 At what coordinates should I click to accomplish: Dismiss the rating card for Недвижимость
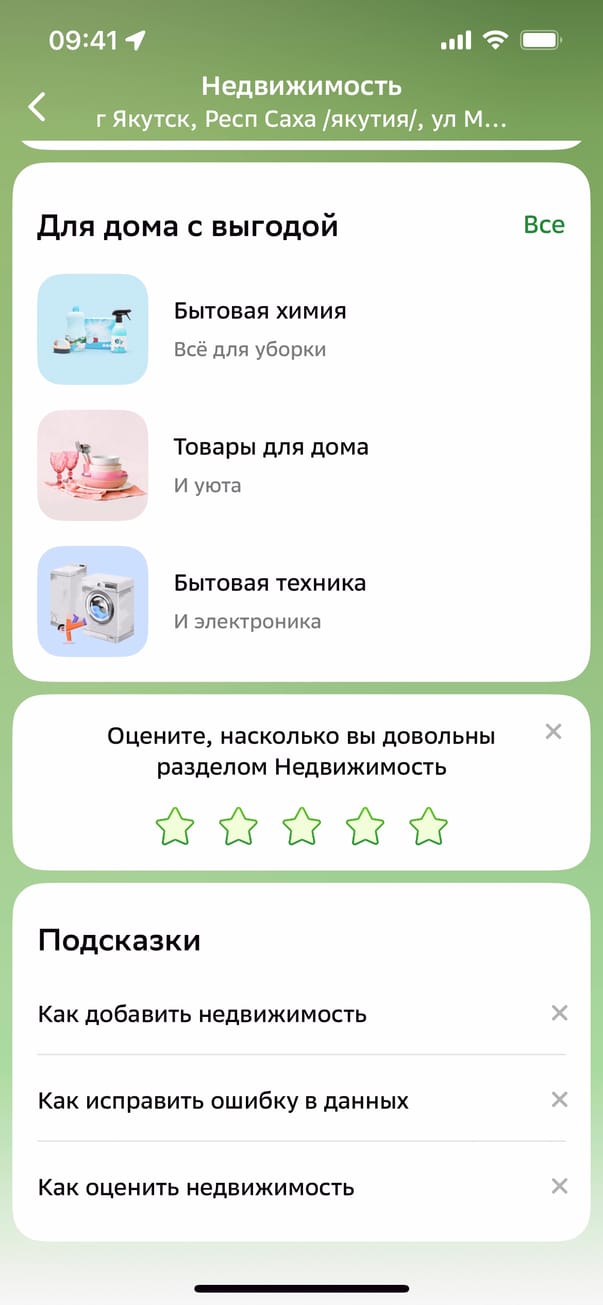(x=553, y=732)
